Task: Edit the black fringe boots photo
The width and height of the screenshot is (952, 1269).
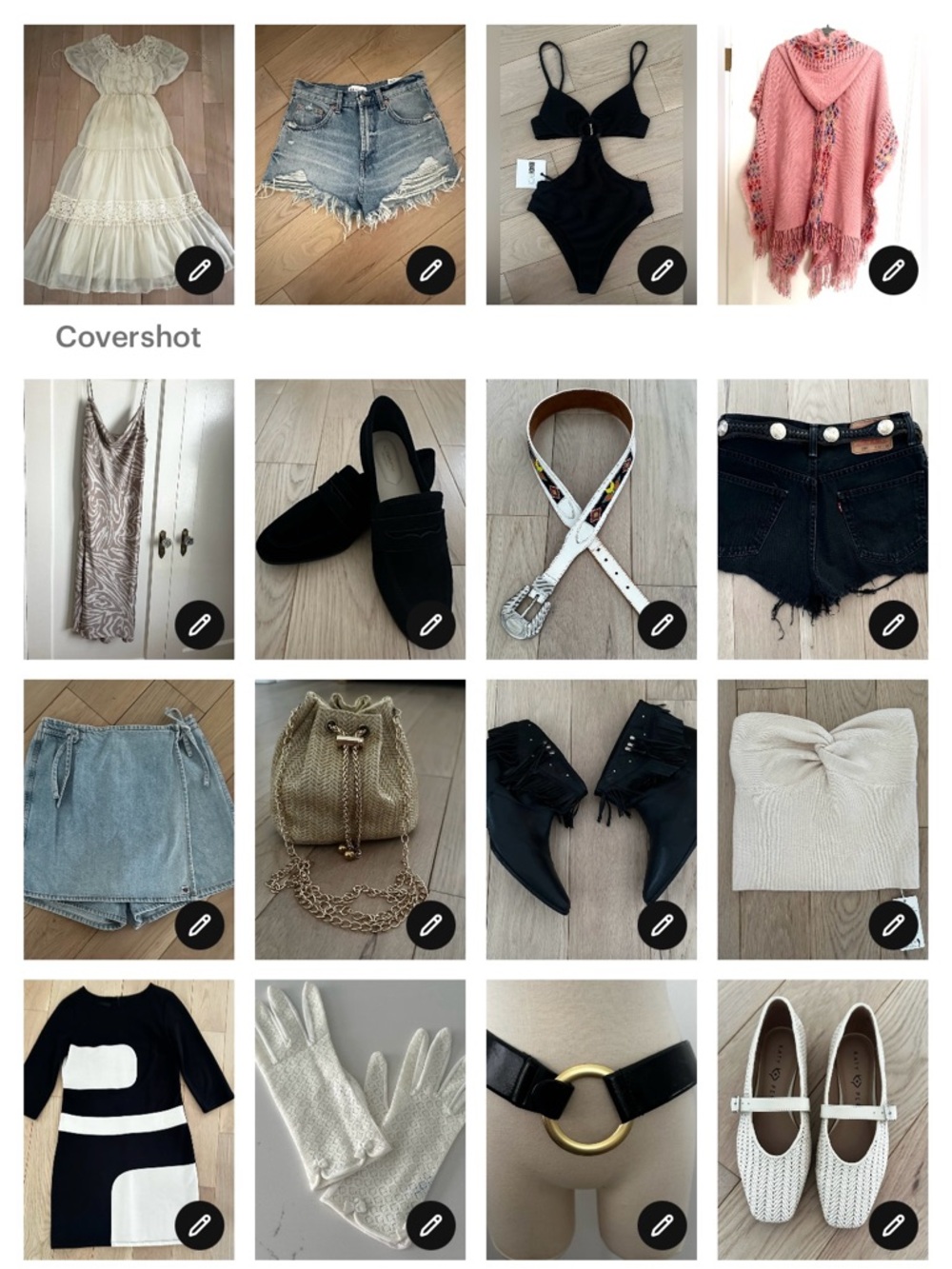Action: [662, 925]
